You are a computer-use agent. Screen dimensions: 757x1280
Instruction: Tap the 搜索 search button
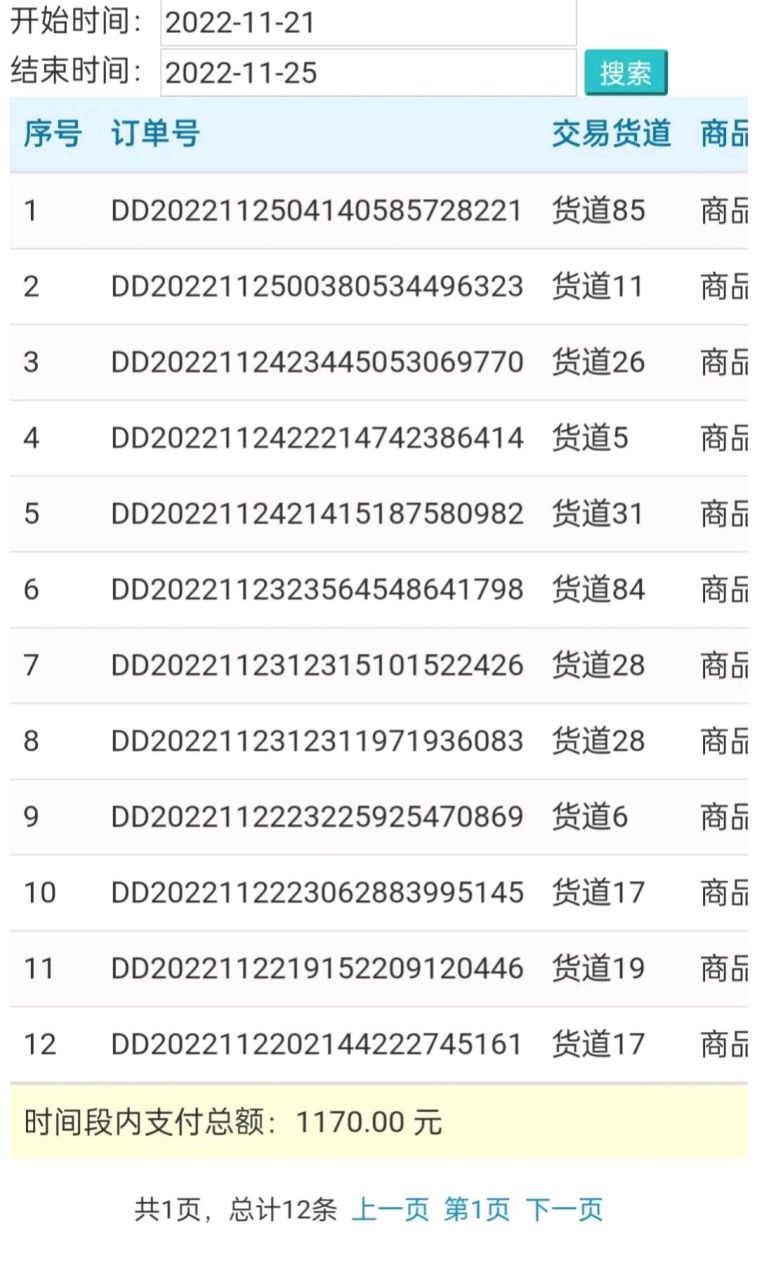(625, 73)
